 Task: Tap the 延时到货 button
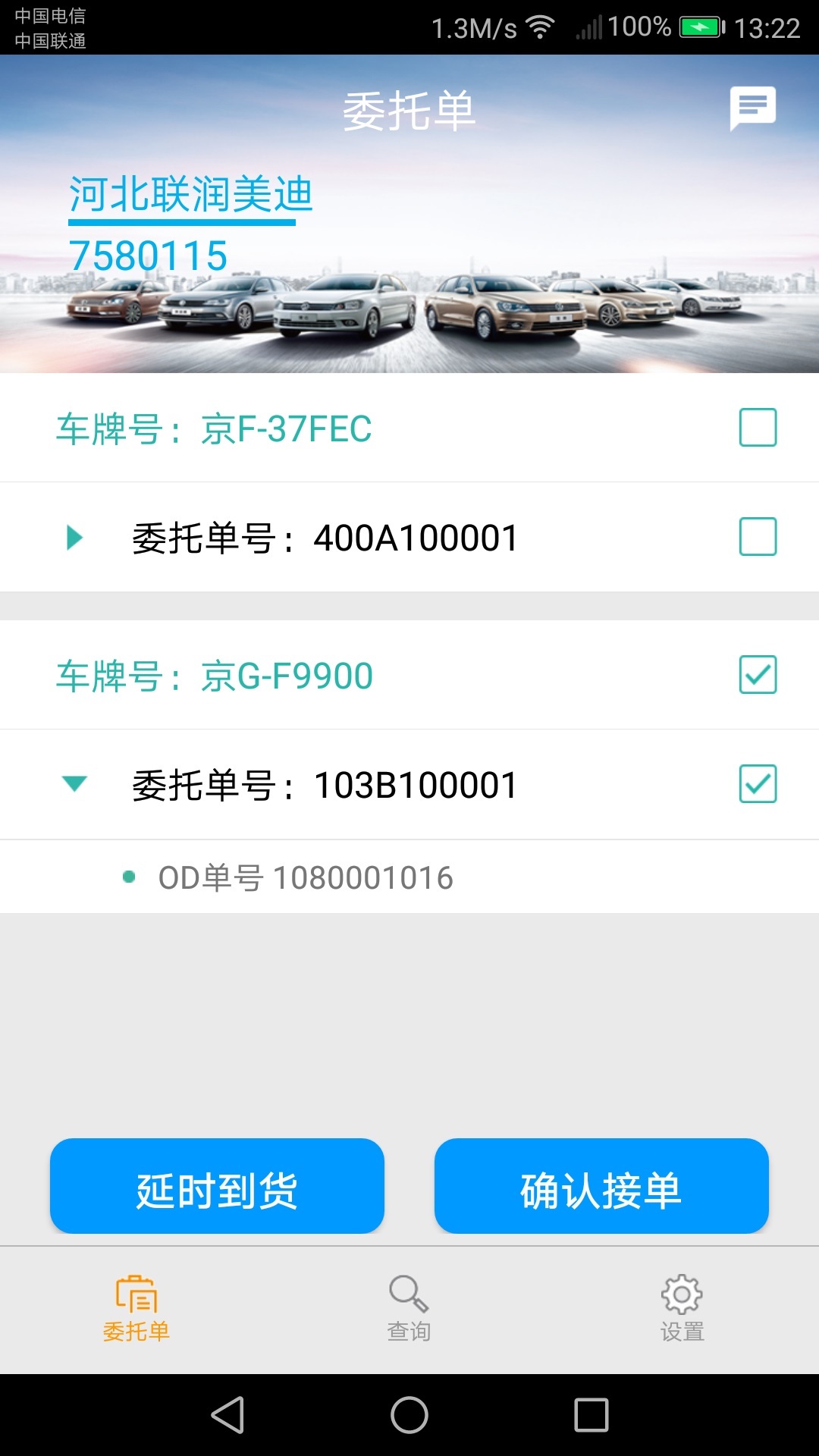point(217,1186)
